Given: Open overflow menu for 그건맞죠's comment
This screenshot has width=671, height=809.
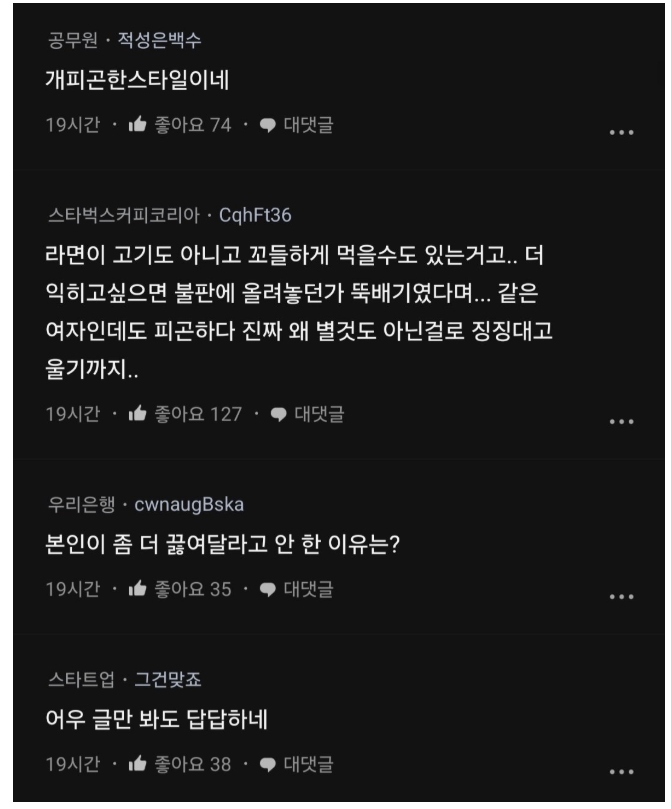Looking at the screenshot, I should [x=621, y=772].
